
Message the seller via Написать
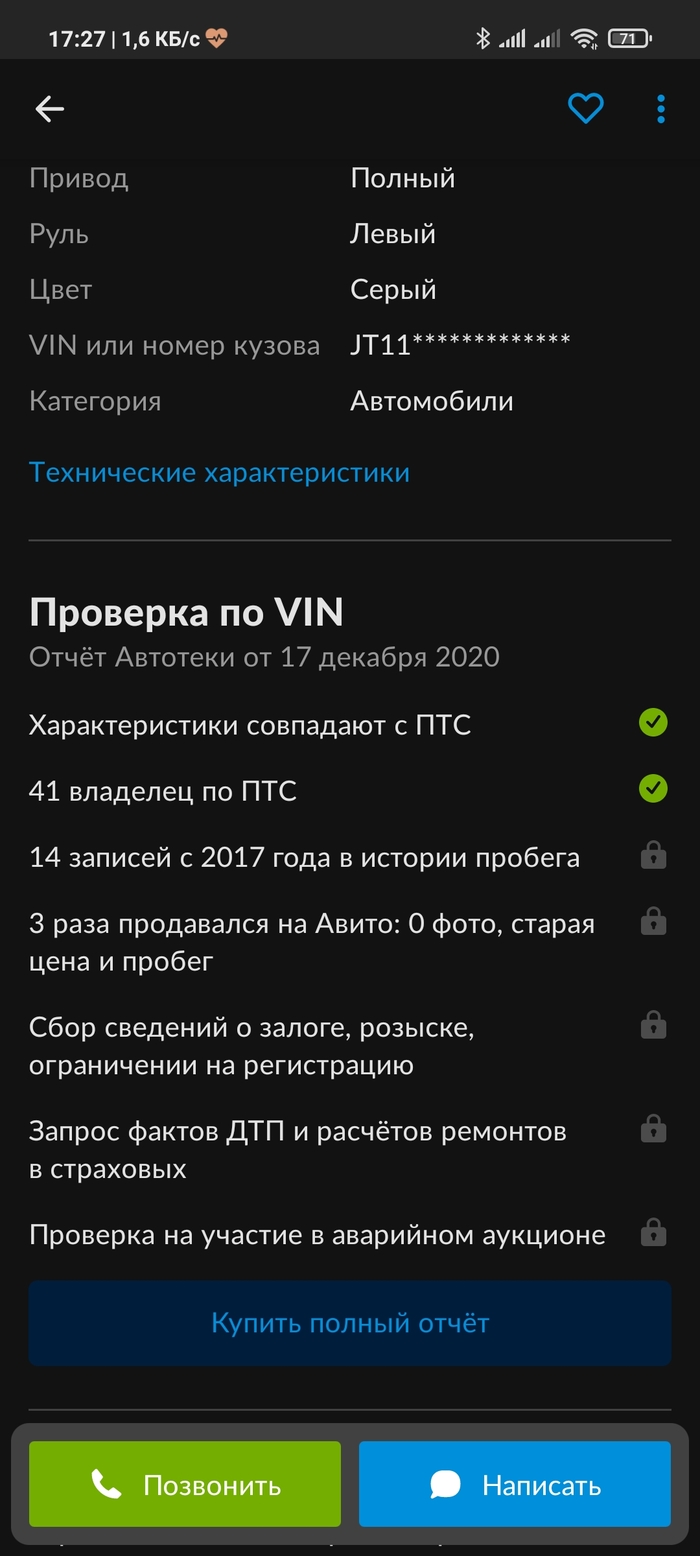pos(514,1484)
